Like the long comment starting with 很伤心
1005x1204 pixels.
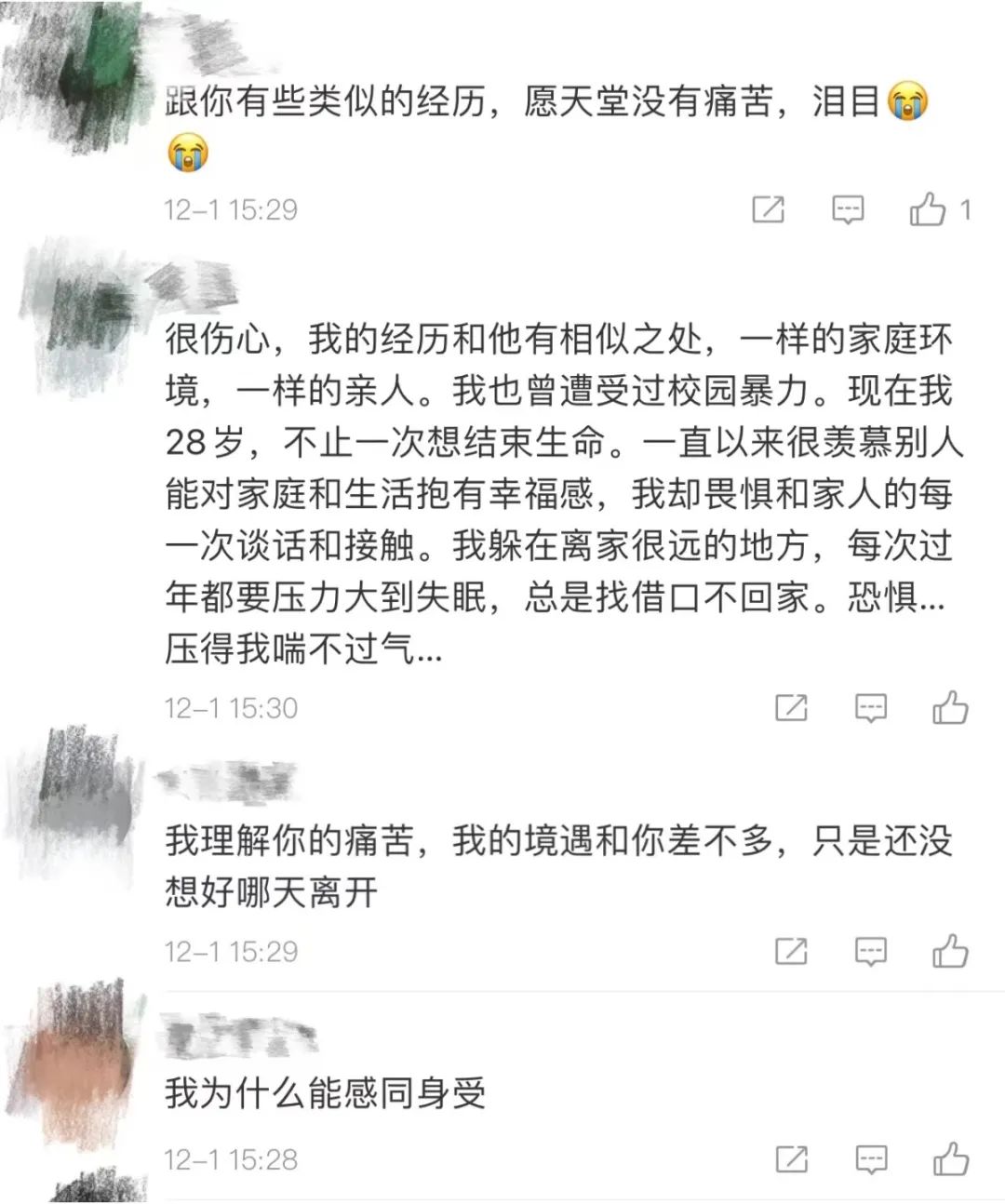950,709
